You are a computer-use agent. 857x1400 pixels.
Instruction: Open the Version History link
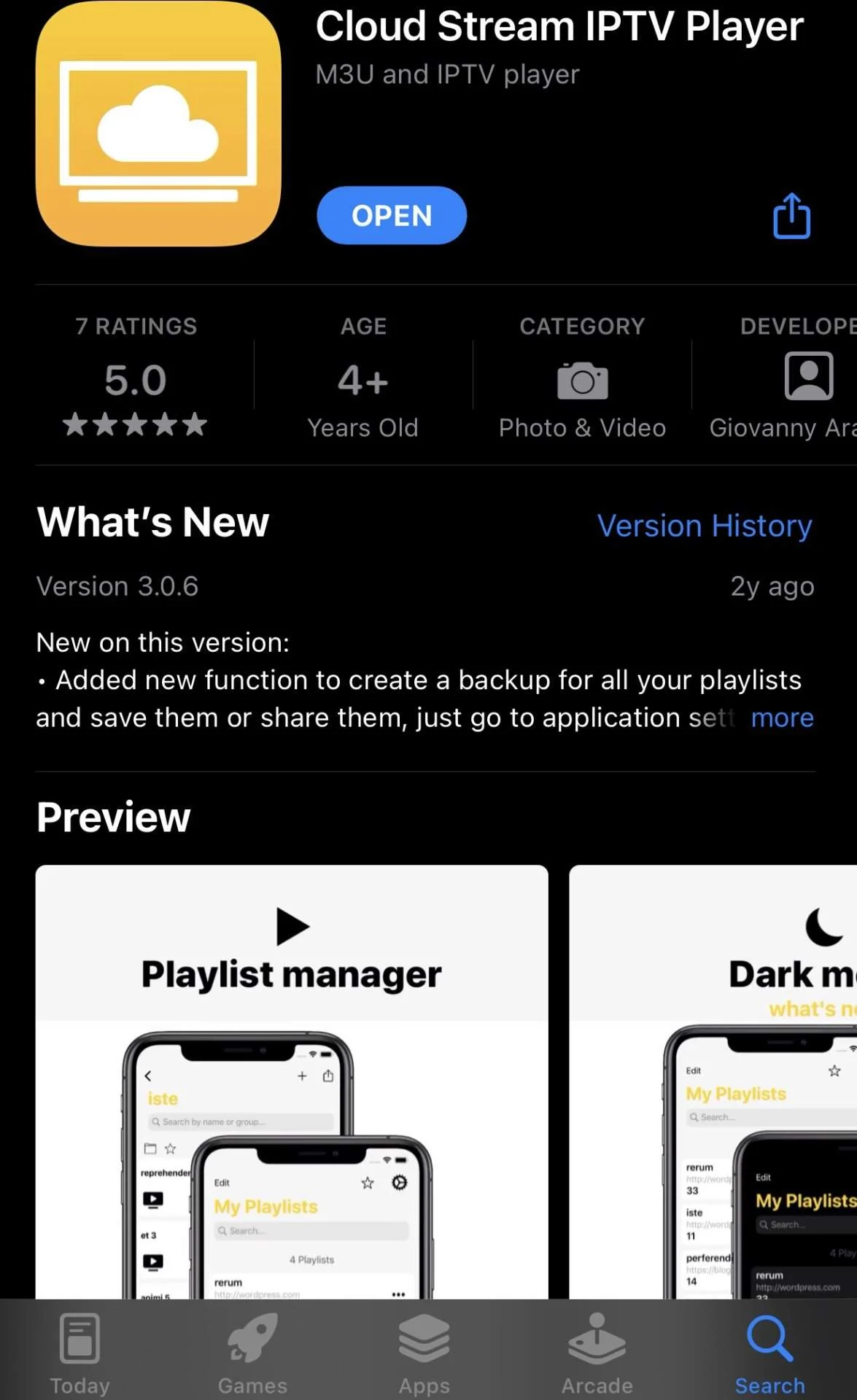[705, 525]
